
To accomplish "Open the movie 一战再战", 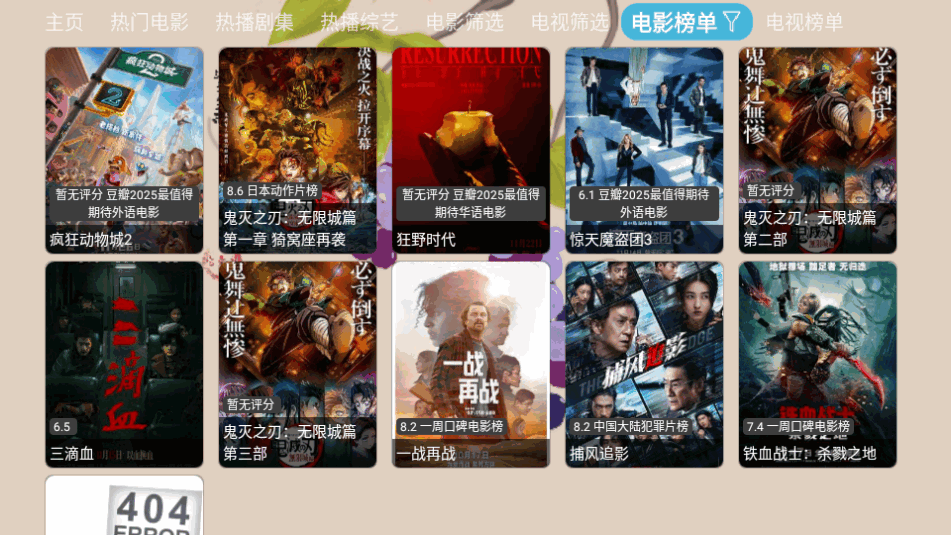I will (471, 364).
